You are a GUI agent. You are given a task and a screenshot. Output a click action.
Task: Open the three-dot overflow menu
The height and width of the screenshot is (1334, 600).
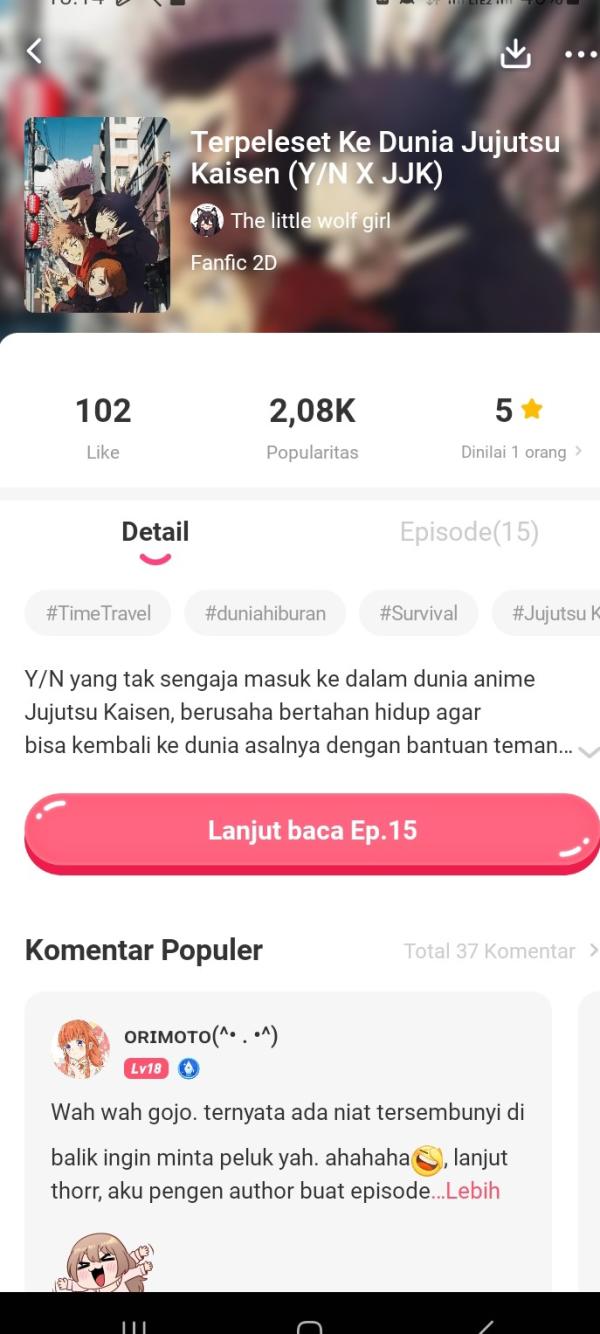coord(580,54)
